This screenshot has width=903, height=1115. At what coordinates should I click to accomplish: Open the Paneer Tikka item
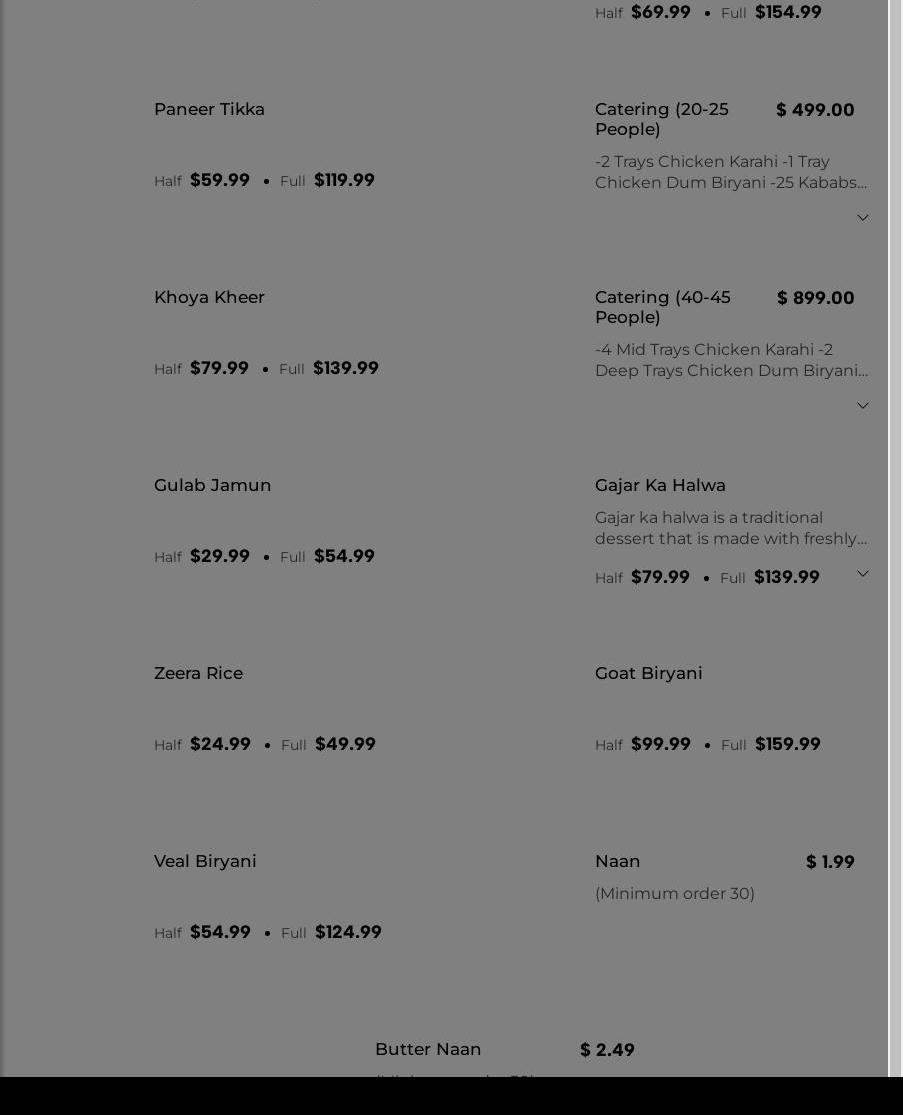[x=209, y=109]
